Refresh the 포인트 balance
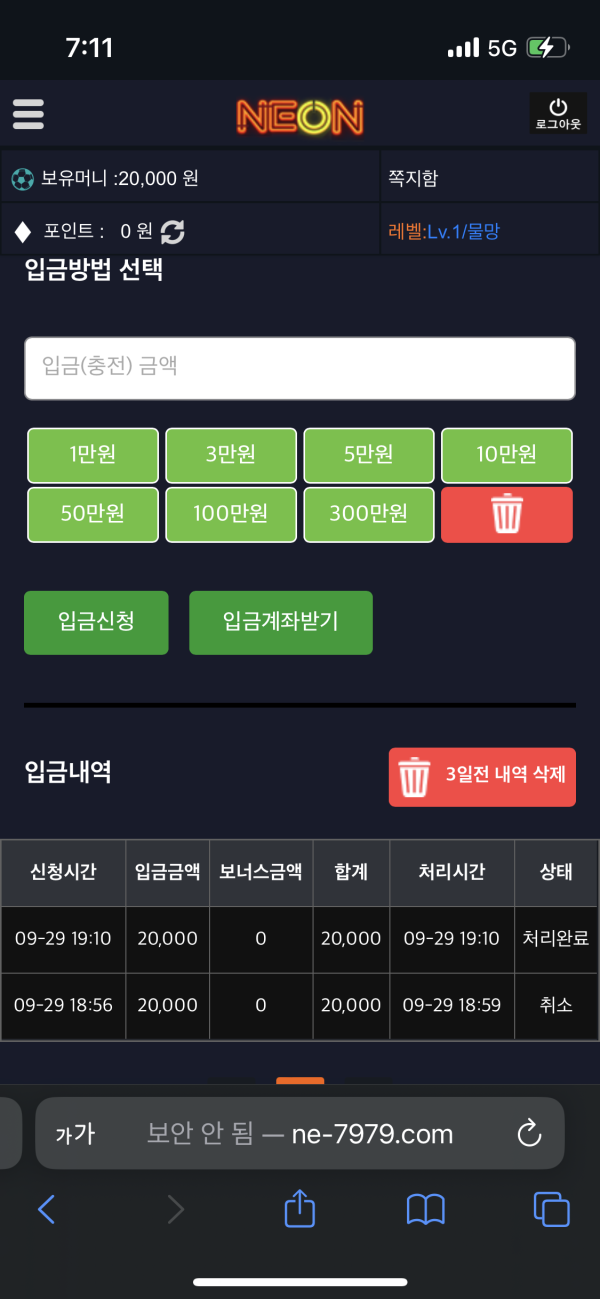Viewport: 600px width, 1299px height. point(173,232)
